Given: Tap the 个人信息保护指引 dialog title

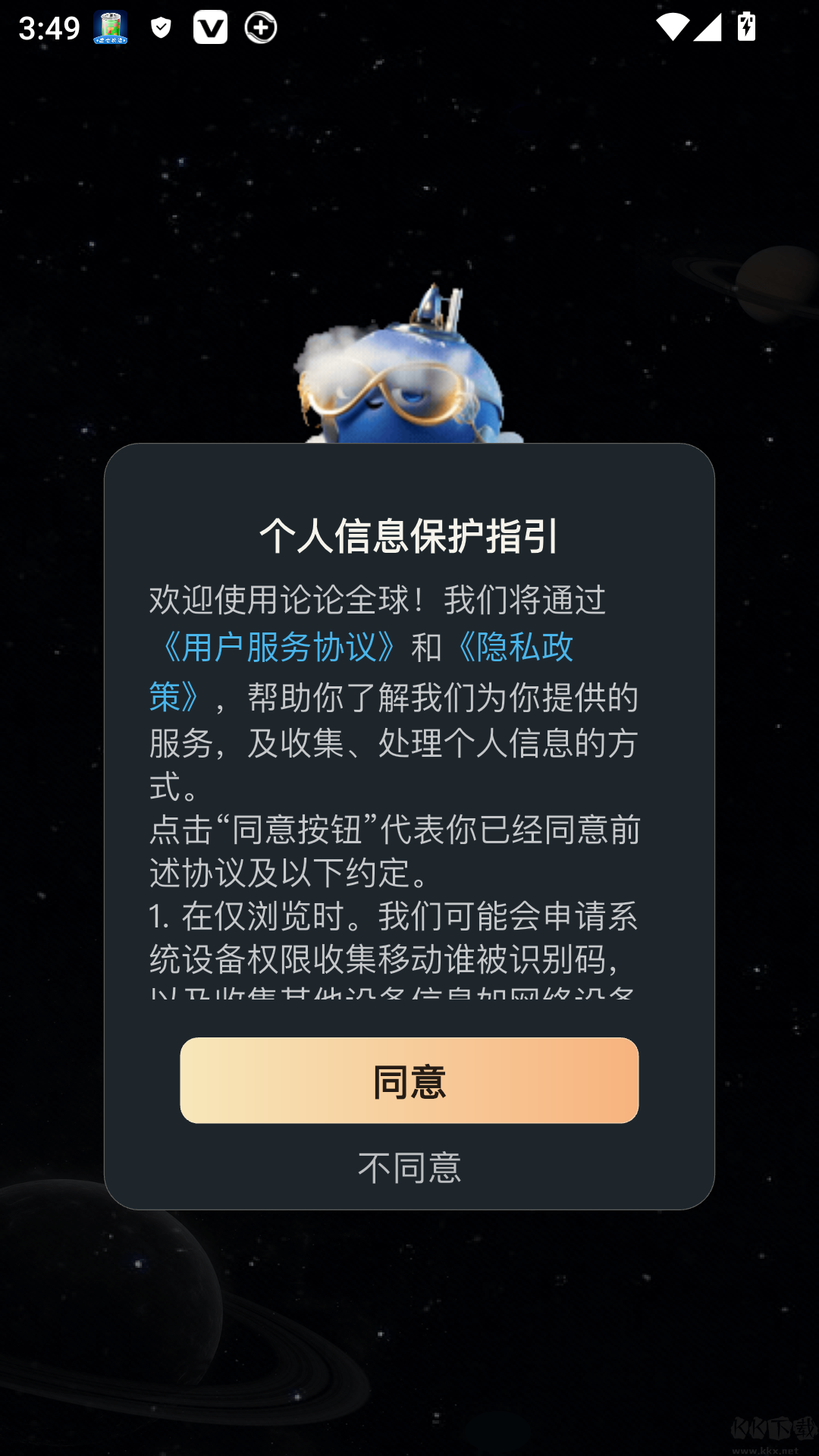Looking at the screenshot, I should 409,535.
